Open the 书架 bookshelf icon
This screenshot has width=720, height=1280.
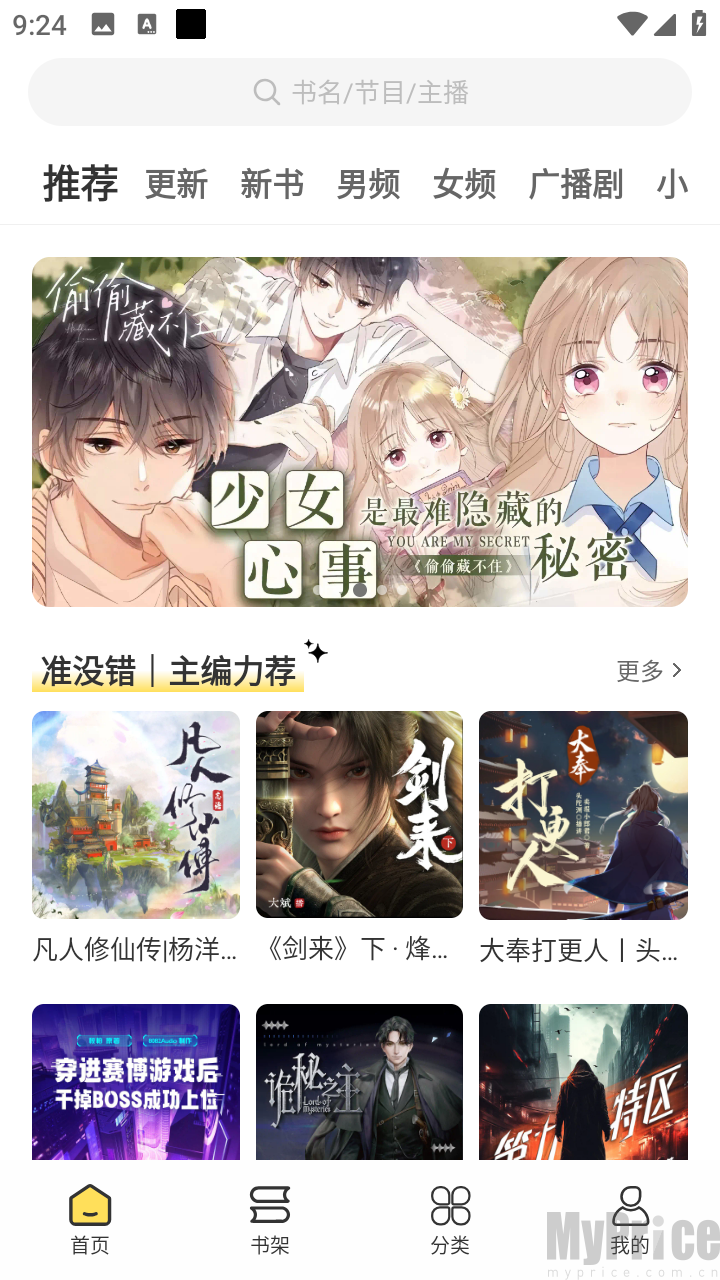270,1206
